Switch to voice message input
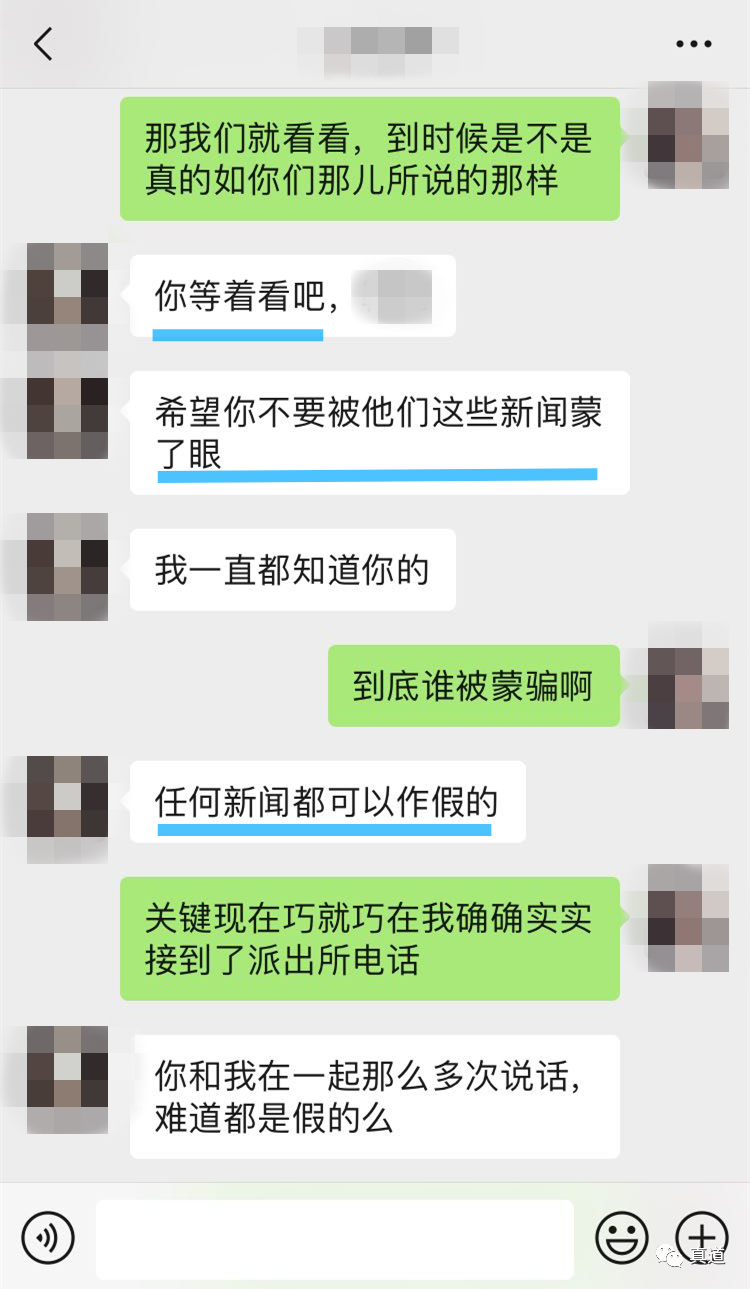Screen dimensions: 750x1289 pyautogui.click(x=47, y=1237)
